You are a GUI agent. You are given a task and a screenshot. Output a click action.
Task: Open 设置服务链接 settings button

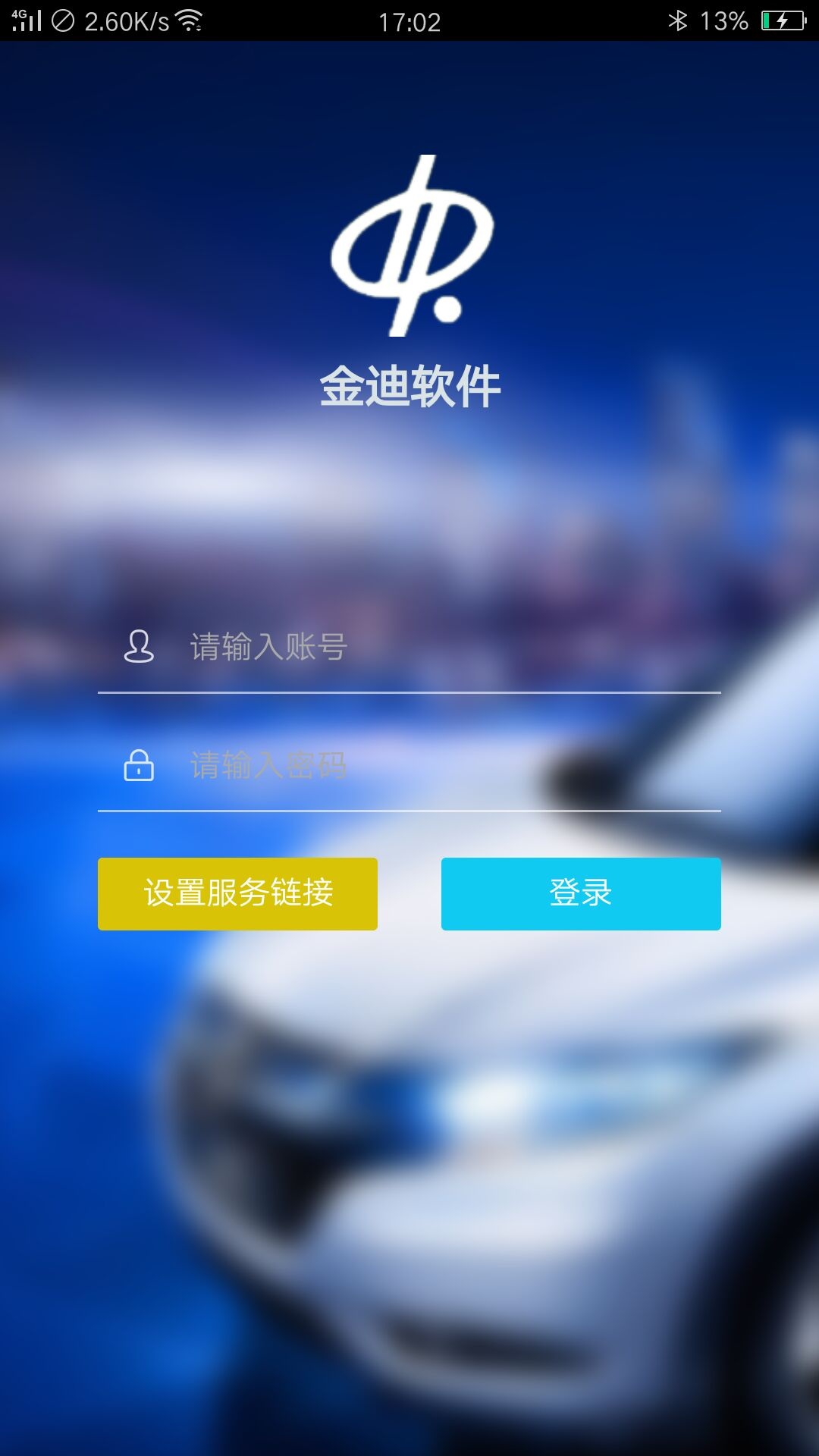pos(237,893)
